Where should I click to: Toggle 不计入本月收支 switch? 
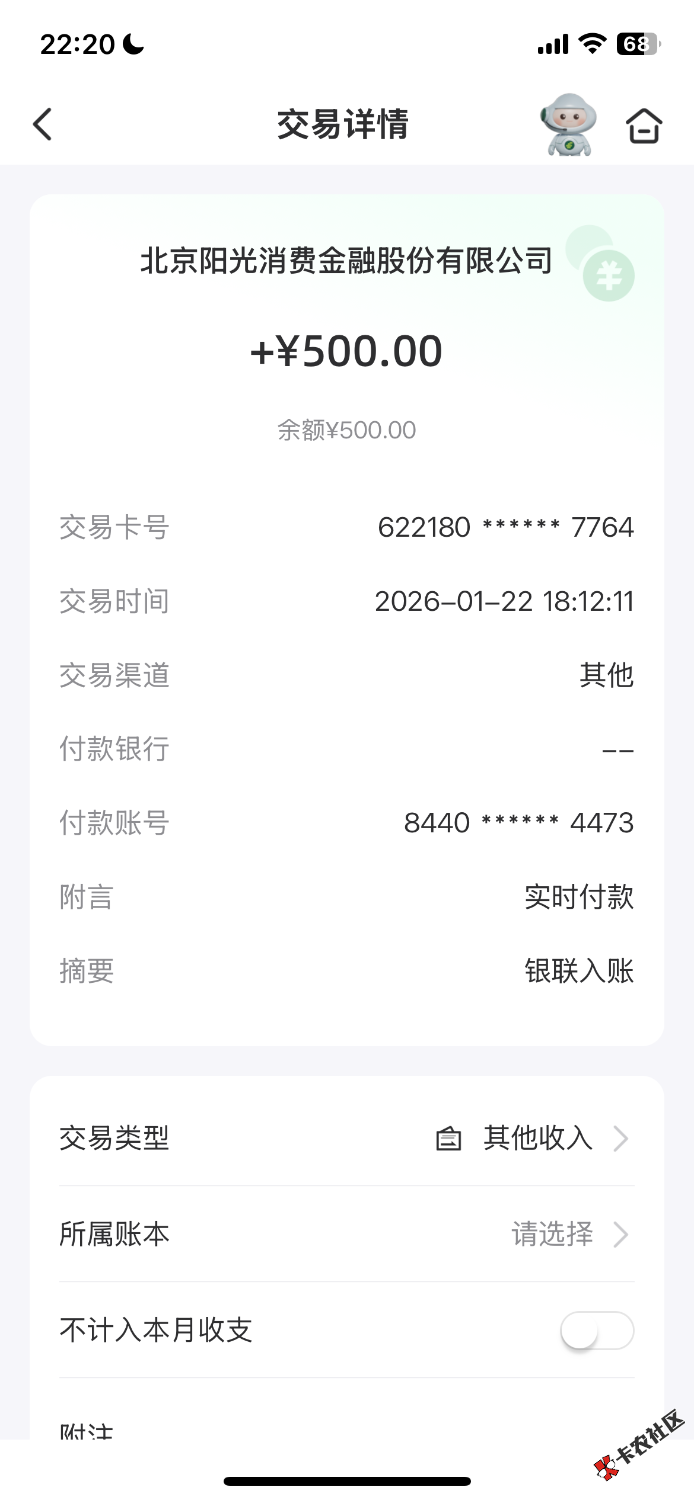click(x=597, y=1331)
